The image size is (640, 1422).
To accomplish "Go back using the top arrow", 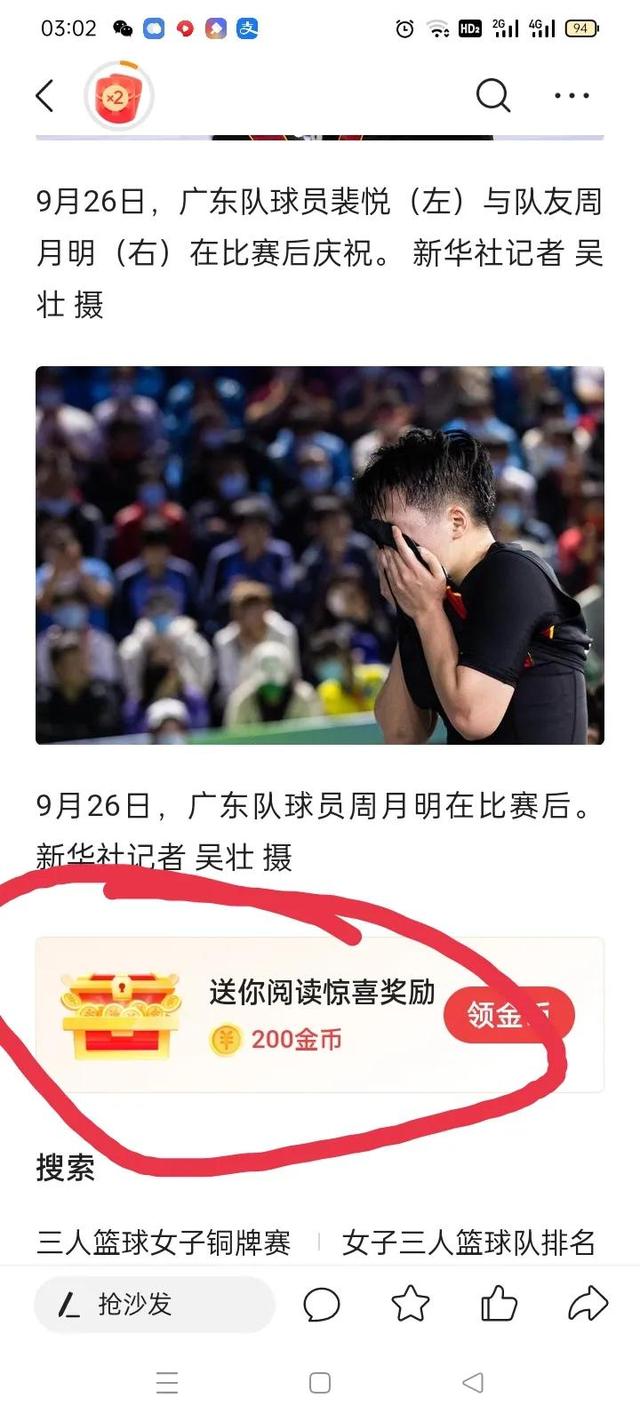I will [45, 96].
